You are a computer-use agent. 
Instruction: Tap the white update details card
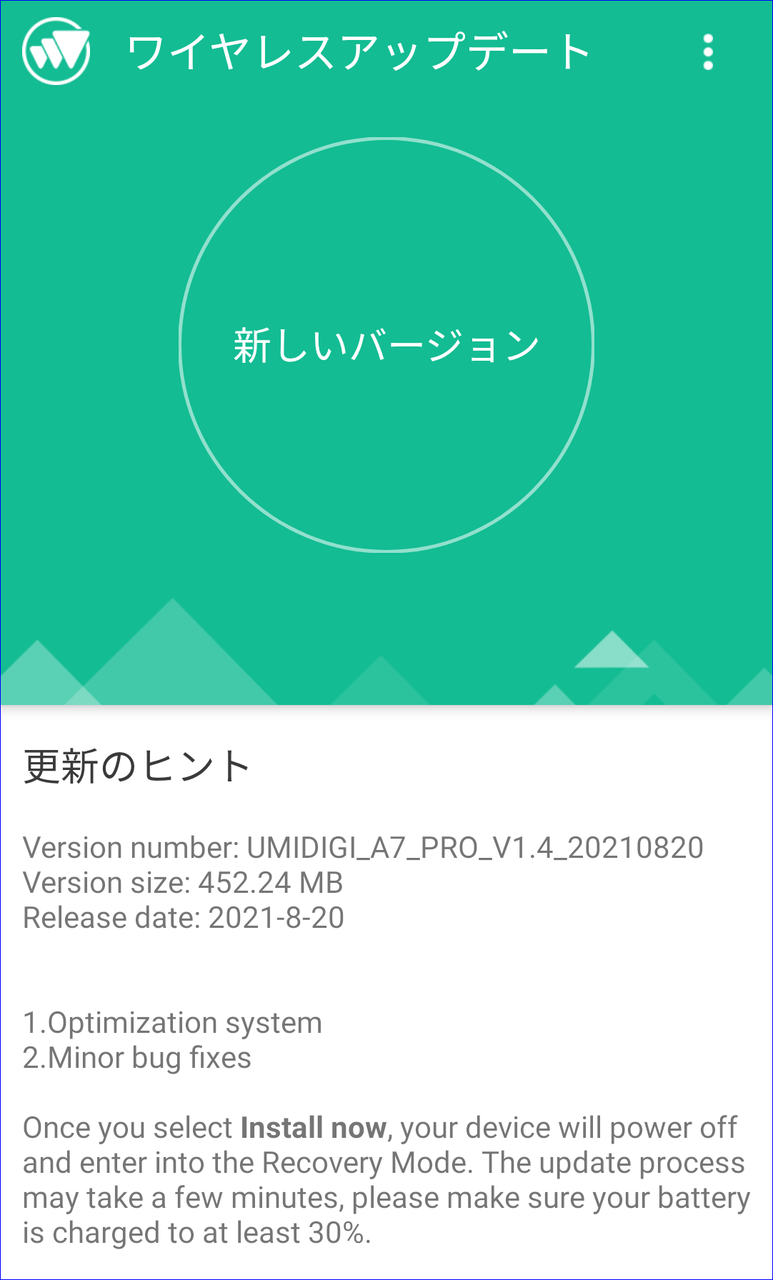(x=386, y=990)
